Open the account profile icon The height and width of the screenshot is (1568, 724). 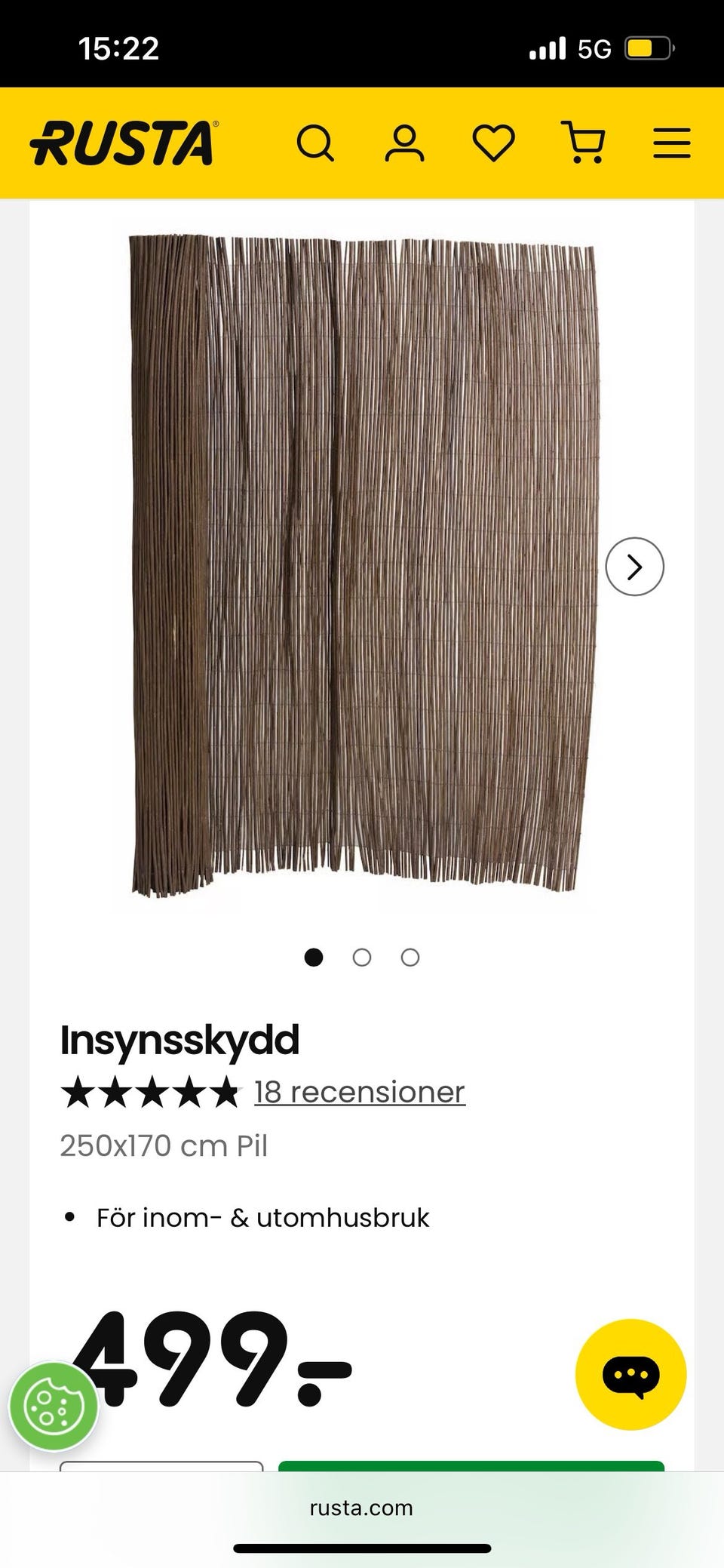tap(405, 143)
